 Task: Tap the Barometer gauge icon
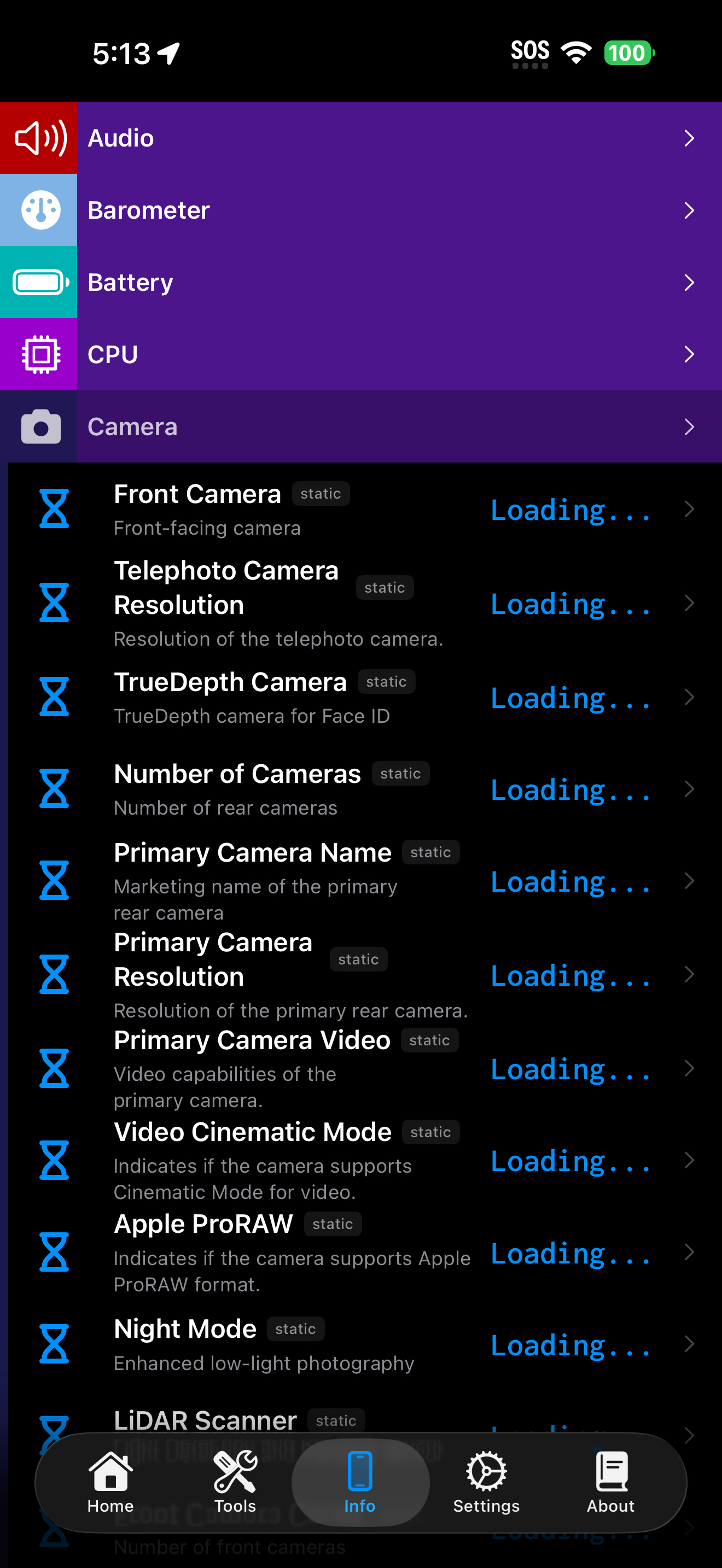tap(38, 209)
